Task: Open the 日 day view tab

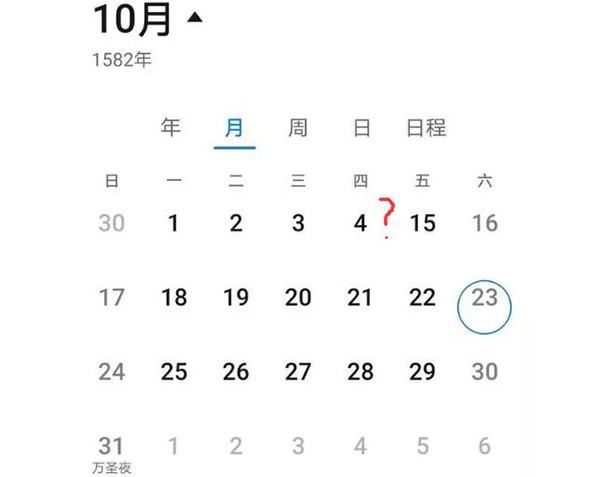Action: click(362, 128)
